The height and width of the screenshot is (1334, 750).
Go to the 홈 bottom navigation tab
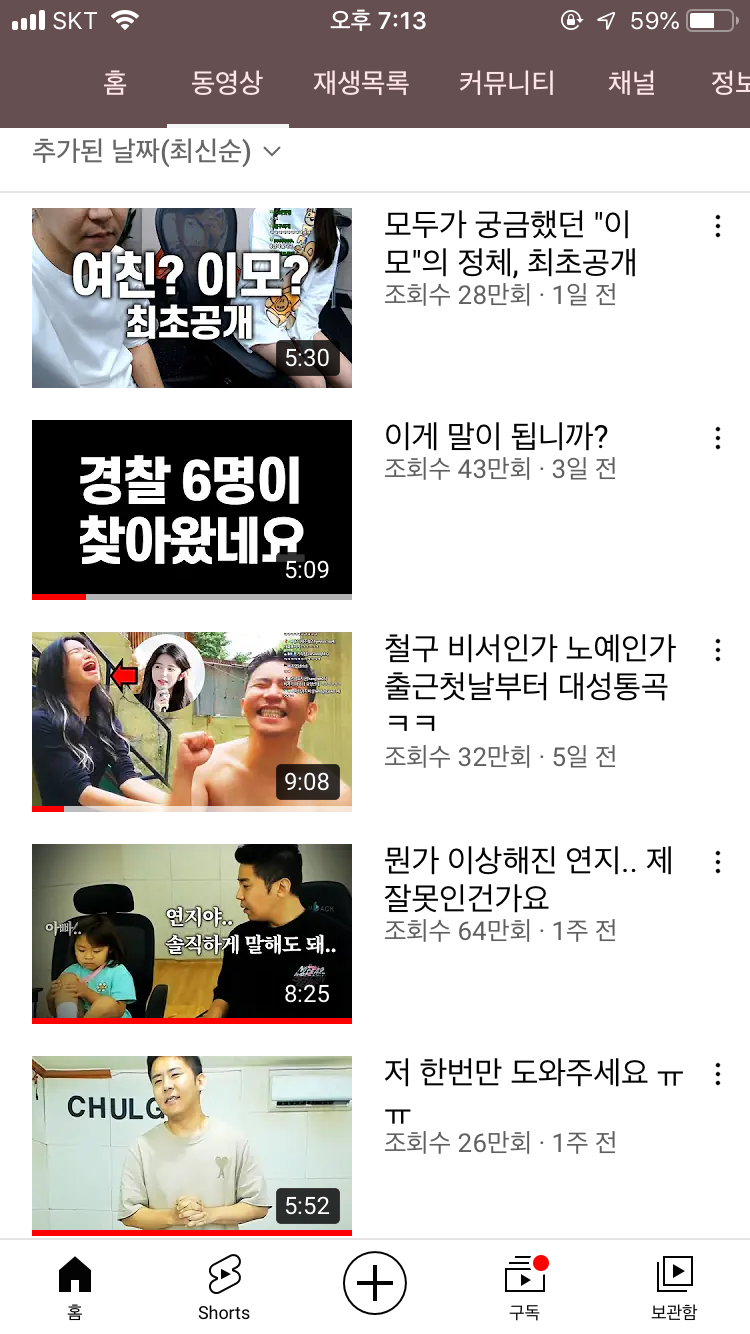(75, 1287)
